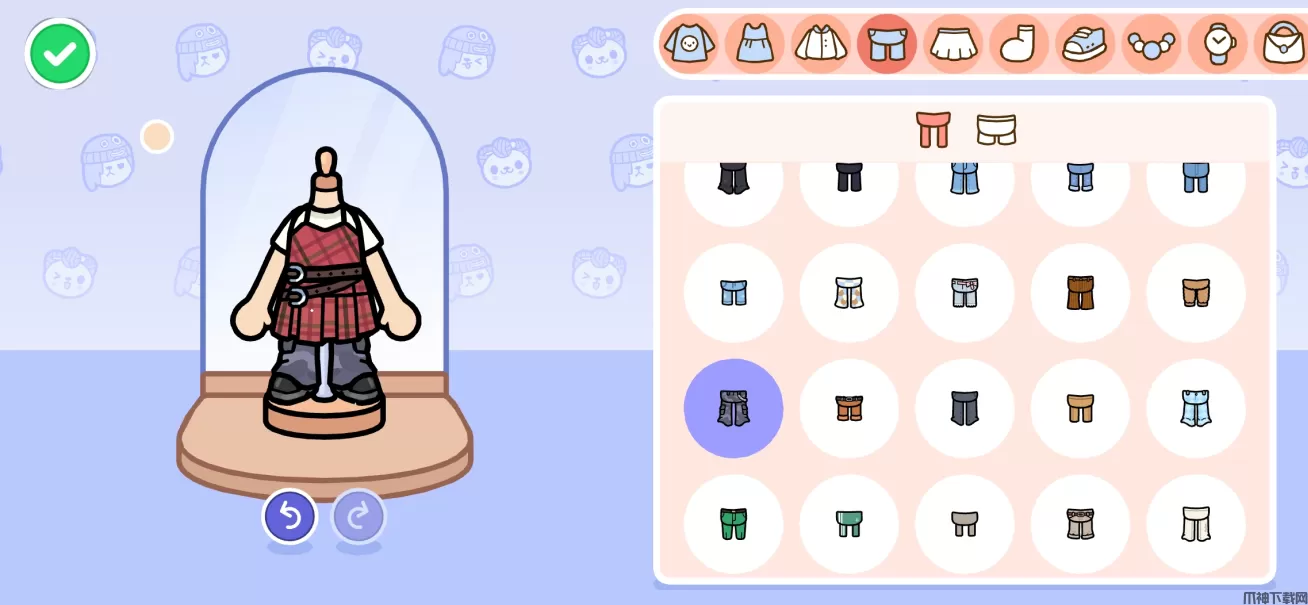Select the teal green shorts

click(849, 523)
